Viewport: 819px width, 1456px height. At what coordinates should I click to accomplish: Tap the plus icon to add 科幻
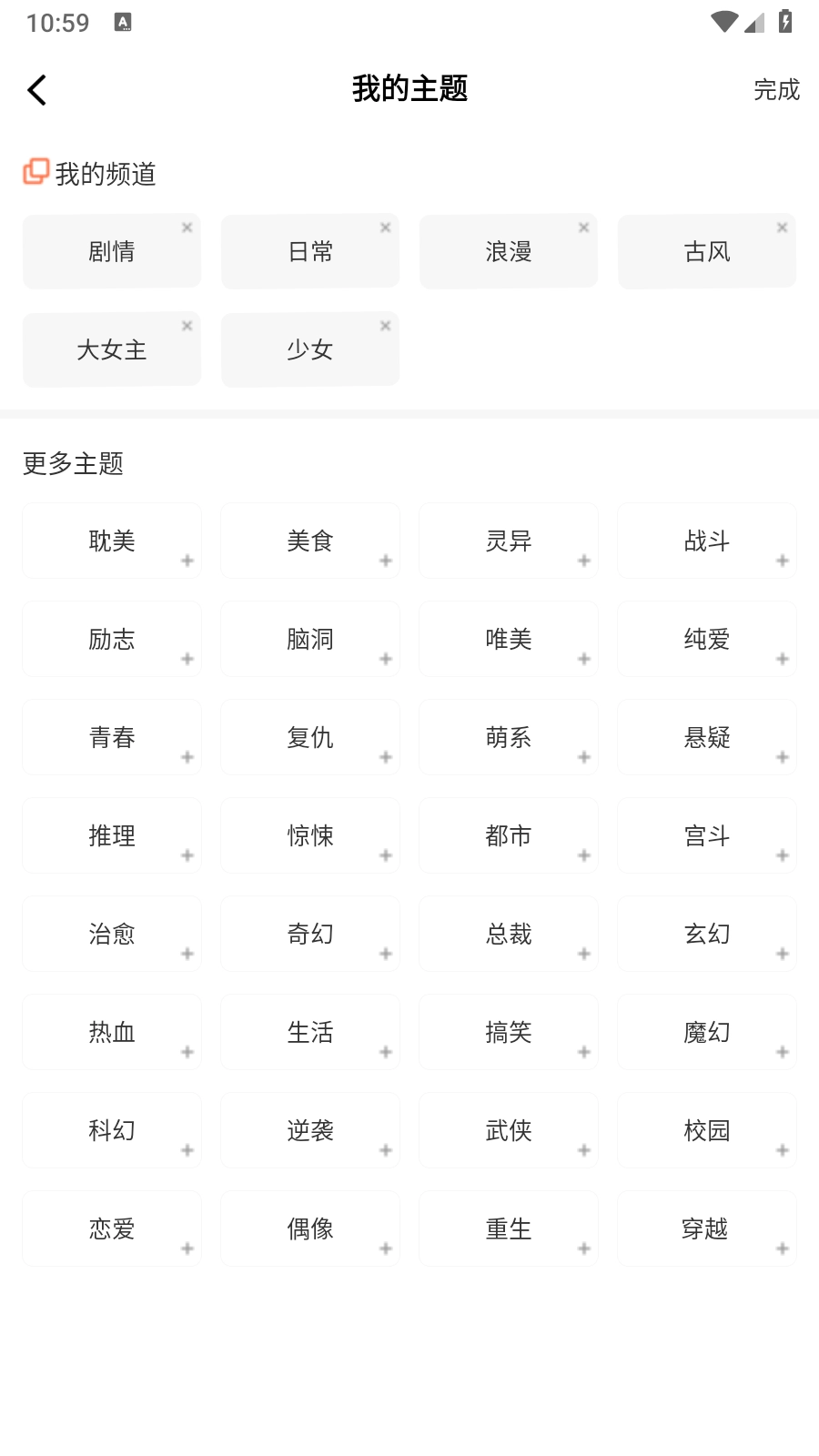tap(187, 1150)
